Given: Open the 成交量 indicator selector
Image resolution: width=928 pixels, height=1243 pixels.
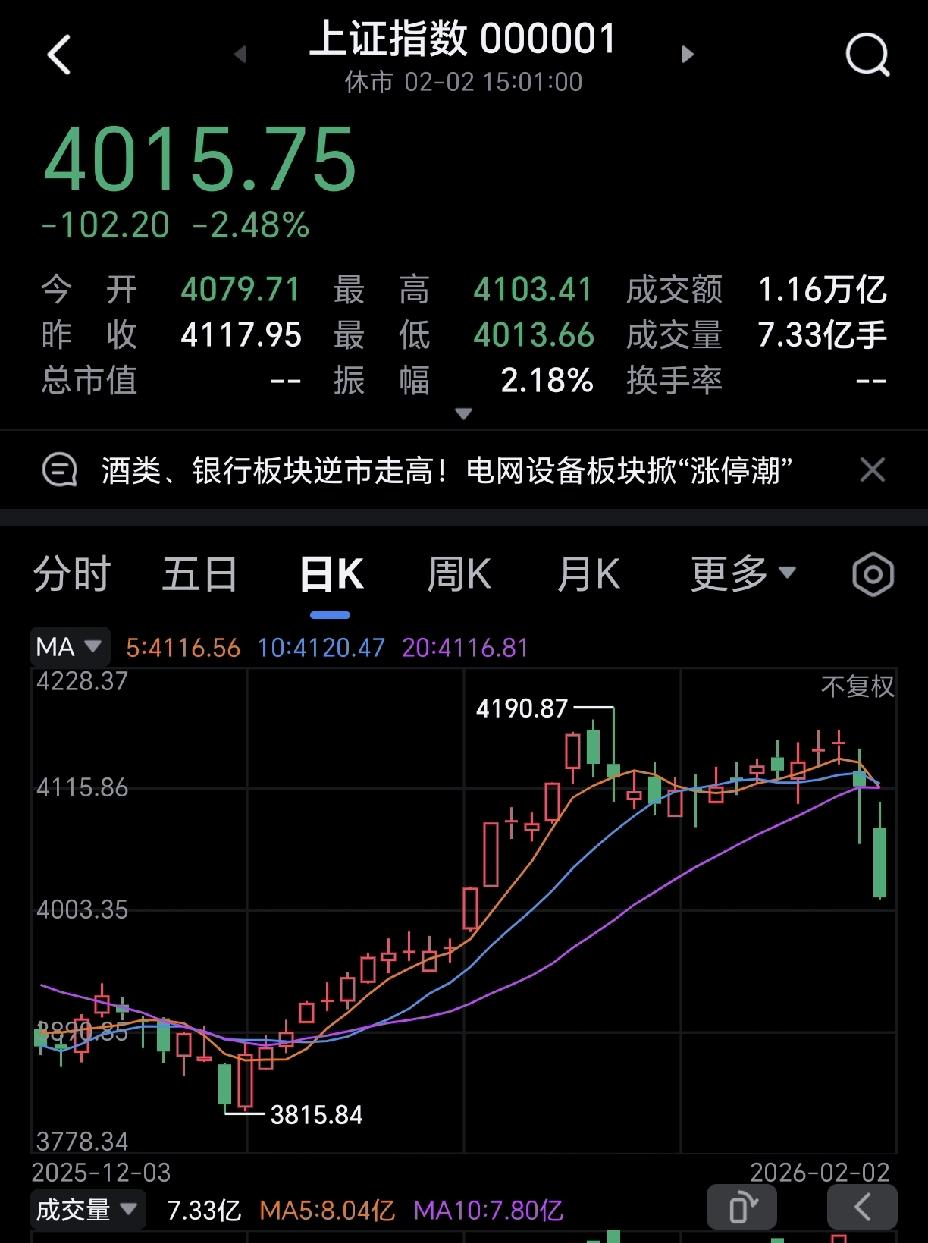Looking at the screenshot, I should pyautogui.click(x=85, y=1209).
